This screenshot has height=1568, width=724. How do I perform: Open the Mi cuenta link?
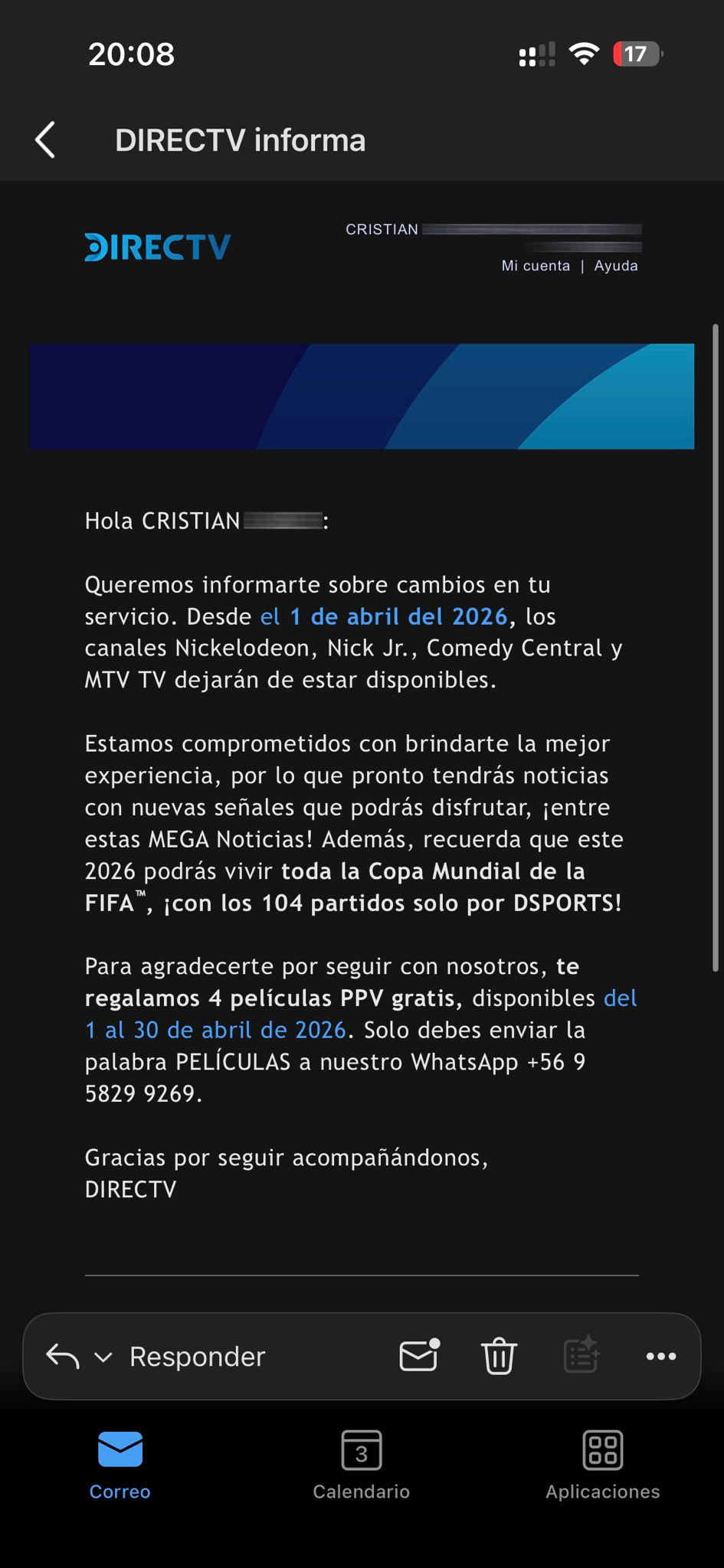pos(535,266)
